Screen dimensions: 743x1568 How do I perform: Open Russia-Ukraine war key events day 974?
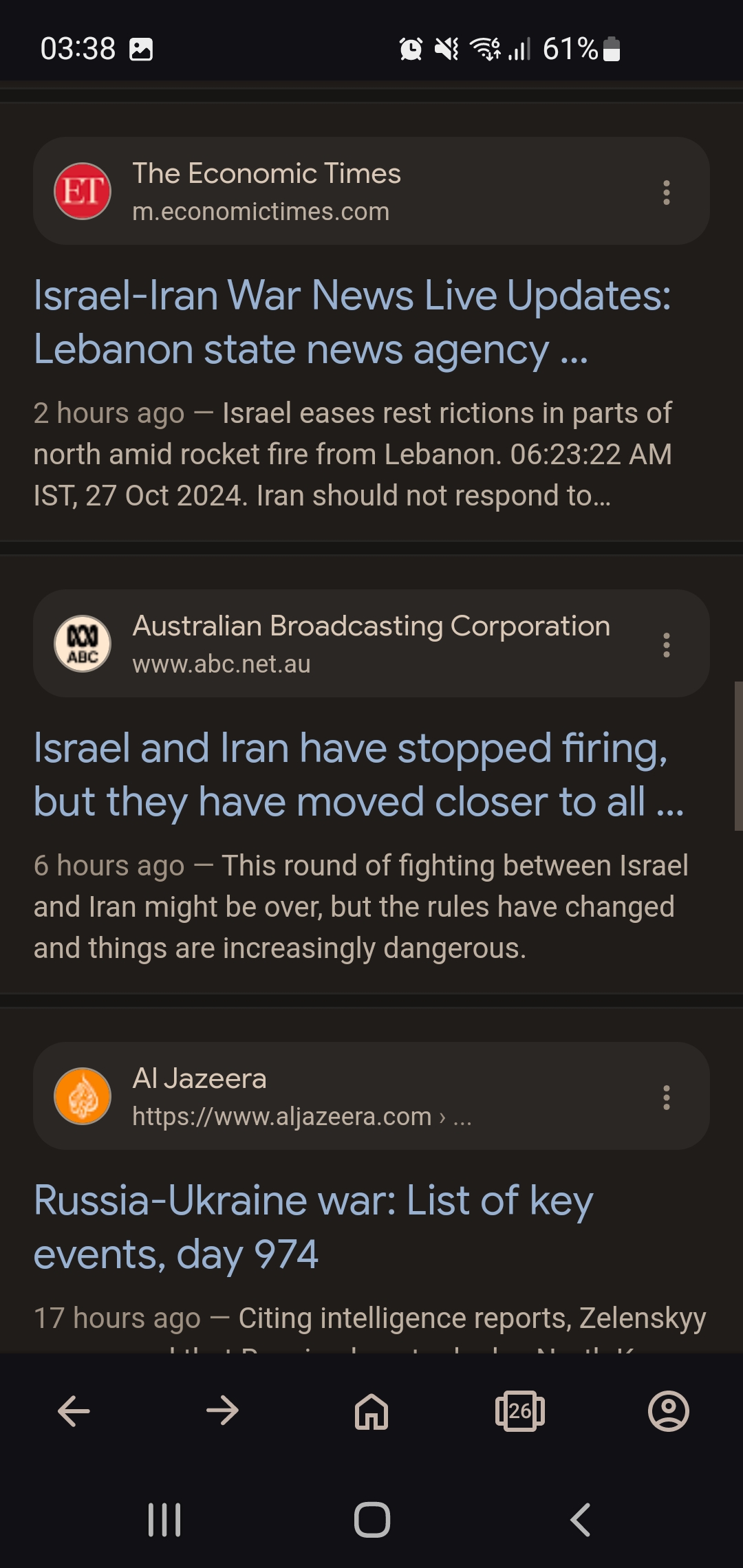click(x=313, y=1227)
